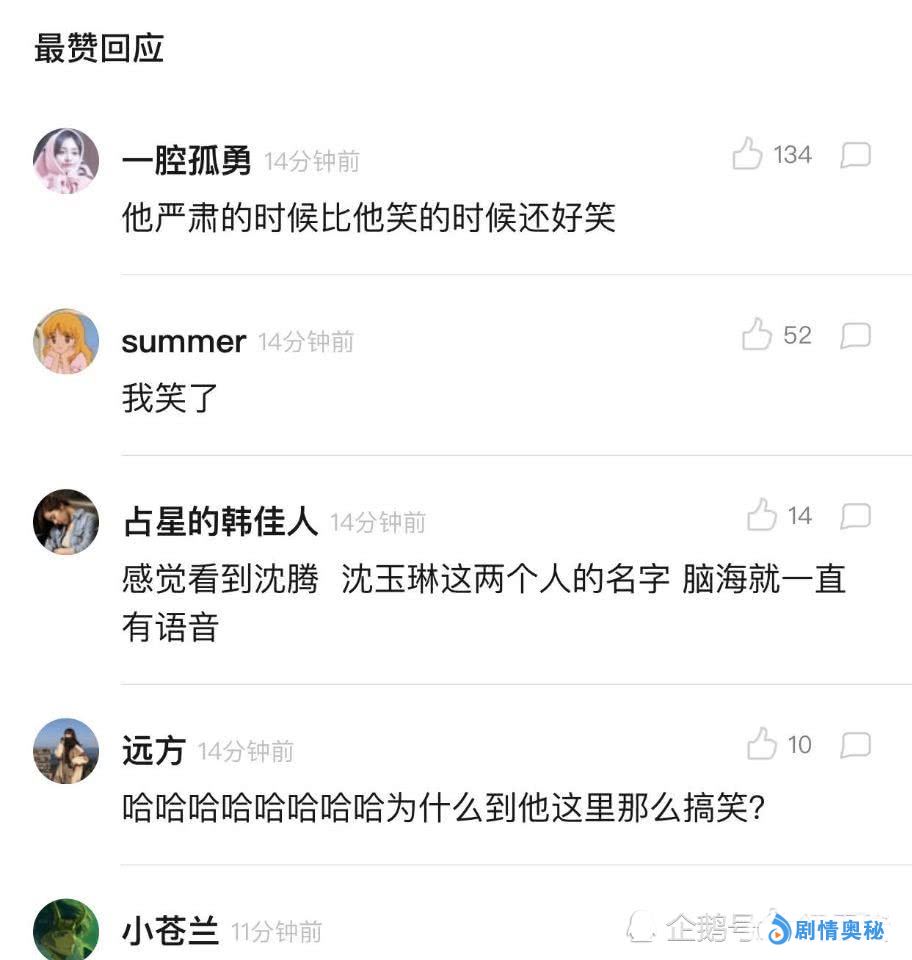Viewport: 912px width, 960px height.
Task: Open 小苍兰's profile avatar
Action: click(x=66, y=930)
